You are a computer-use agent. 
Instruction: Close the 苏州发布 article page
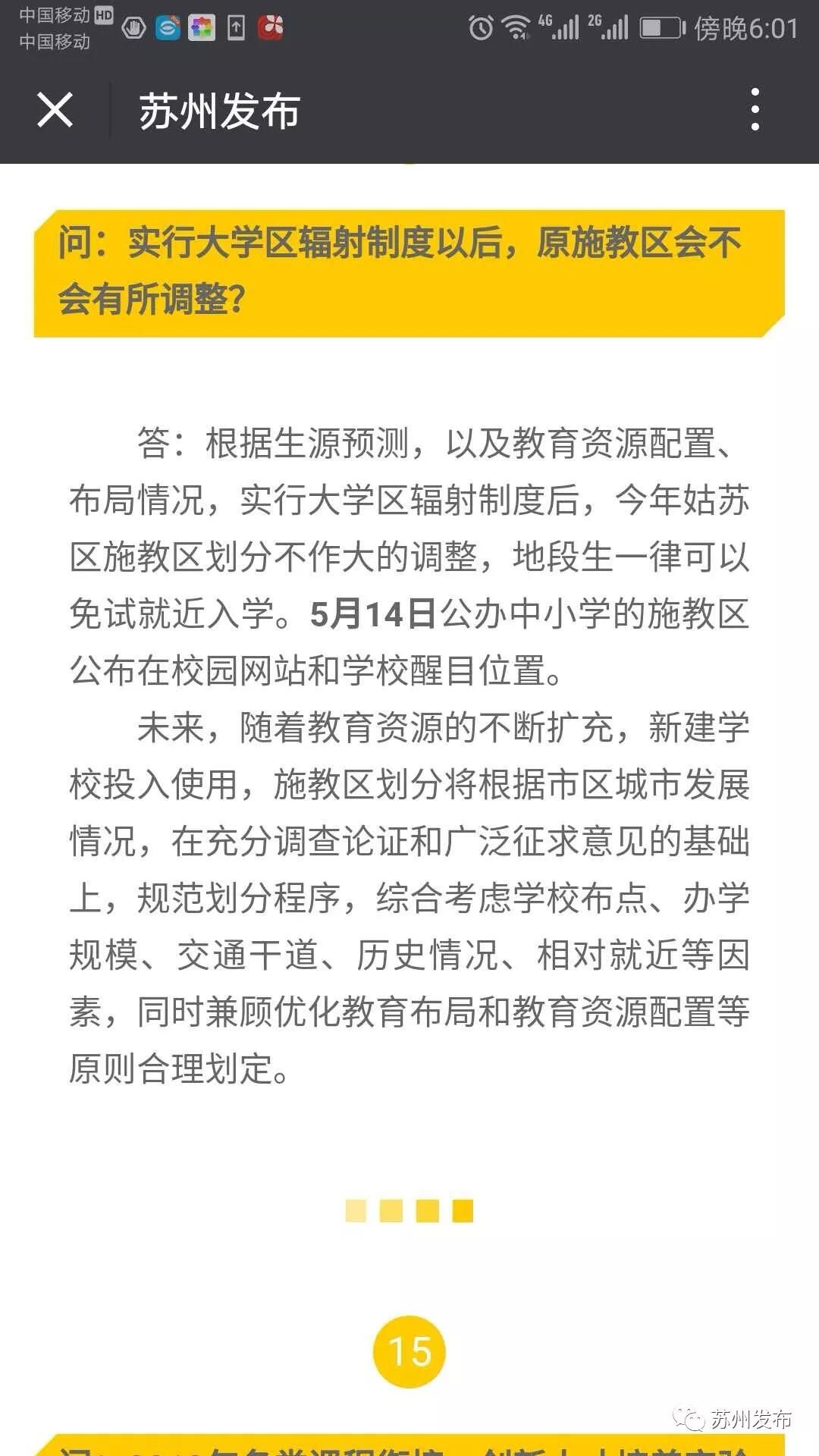tap(55, 110)
